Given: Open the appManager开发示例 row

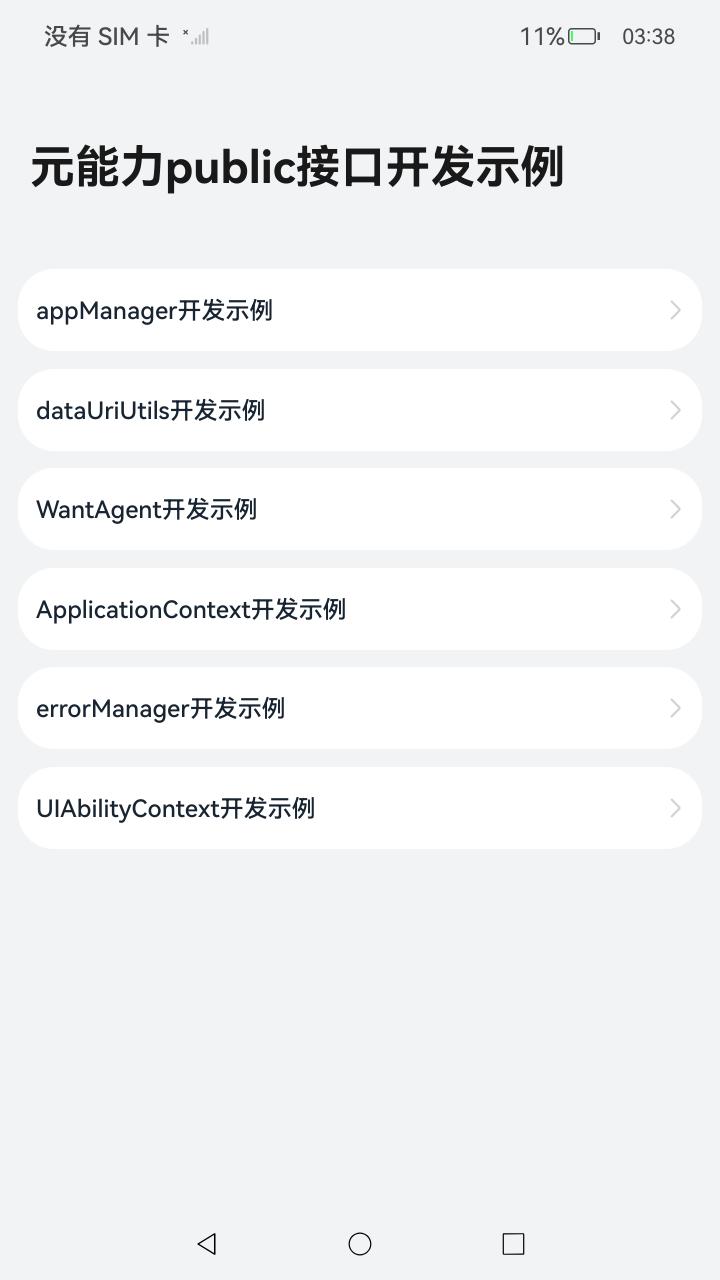Looking at the screenshot, I should click(359, 310).
